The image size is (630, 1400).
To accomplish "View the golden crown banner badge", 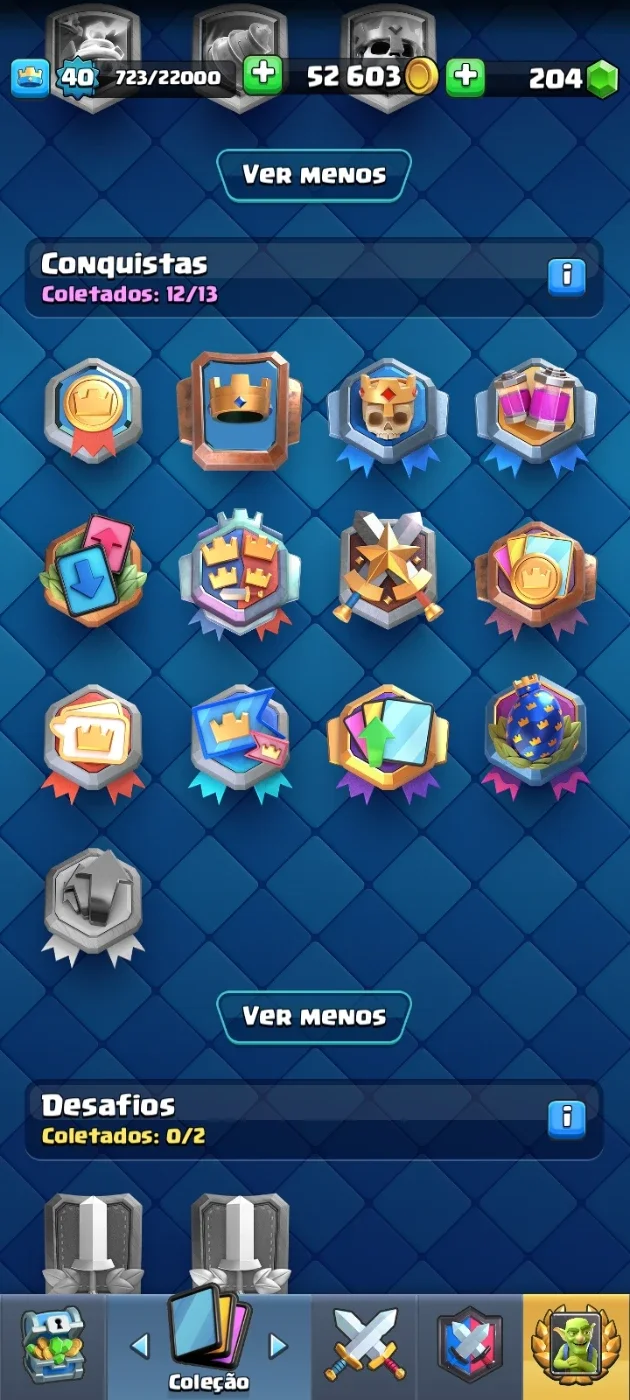I will (x=239, y=410).
